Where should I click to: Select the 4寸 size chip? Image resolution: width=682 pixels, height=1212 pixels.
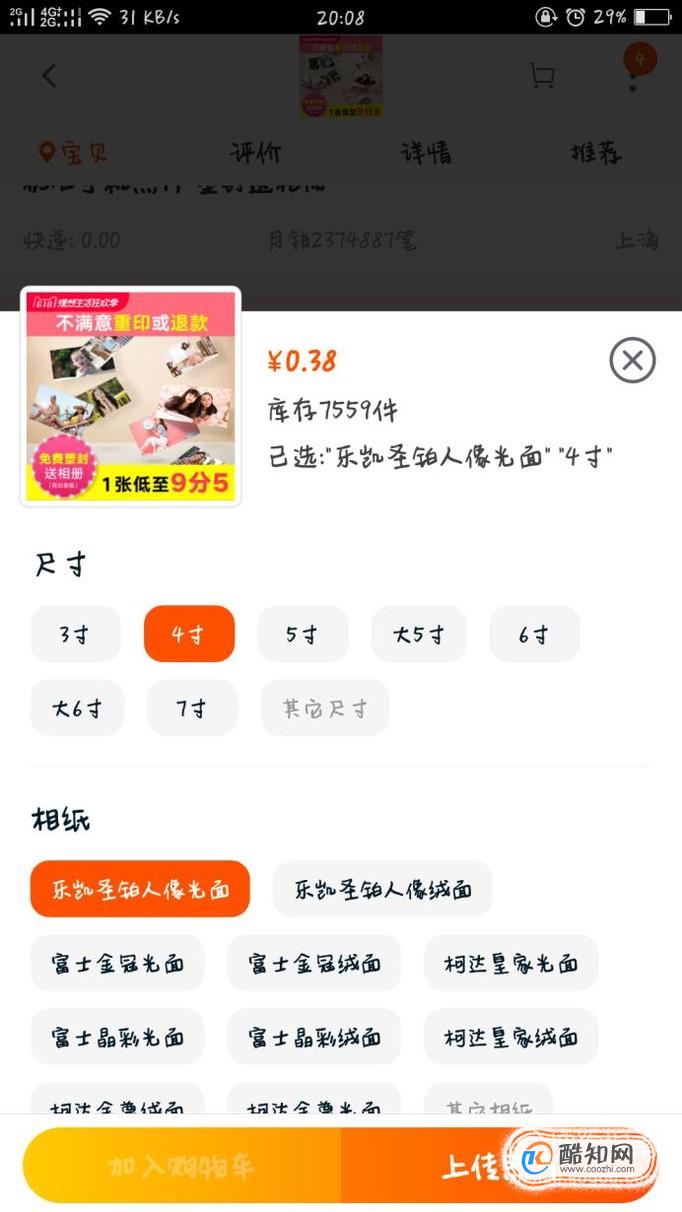(189, 634)
